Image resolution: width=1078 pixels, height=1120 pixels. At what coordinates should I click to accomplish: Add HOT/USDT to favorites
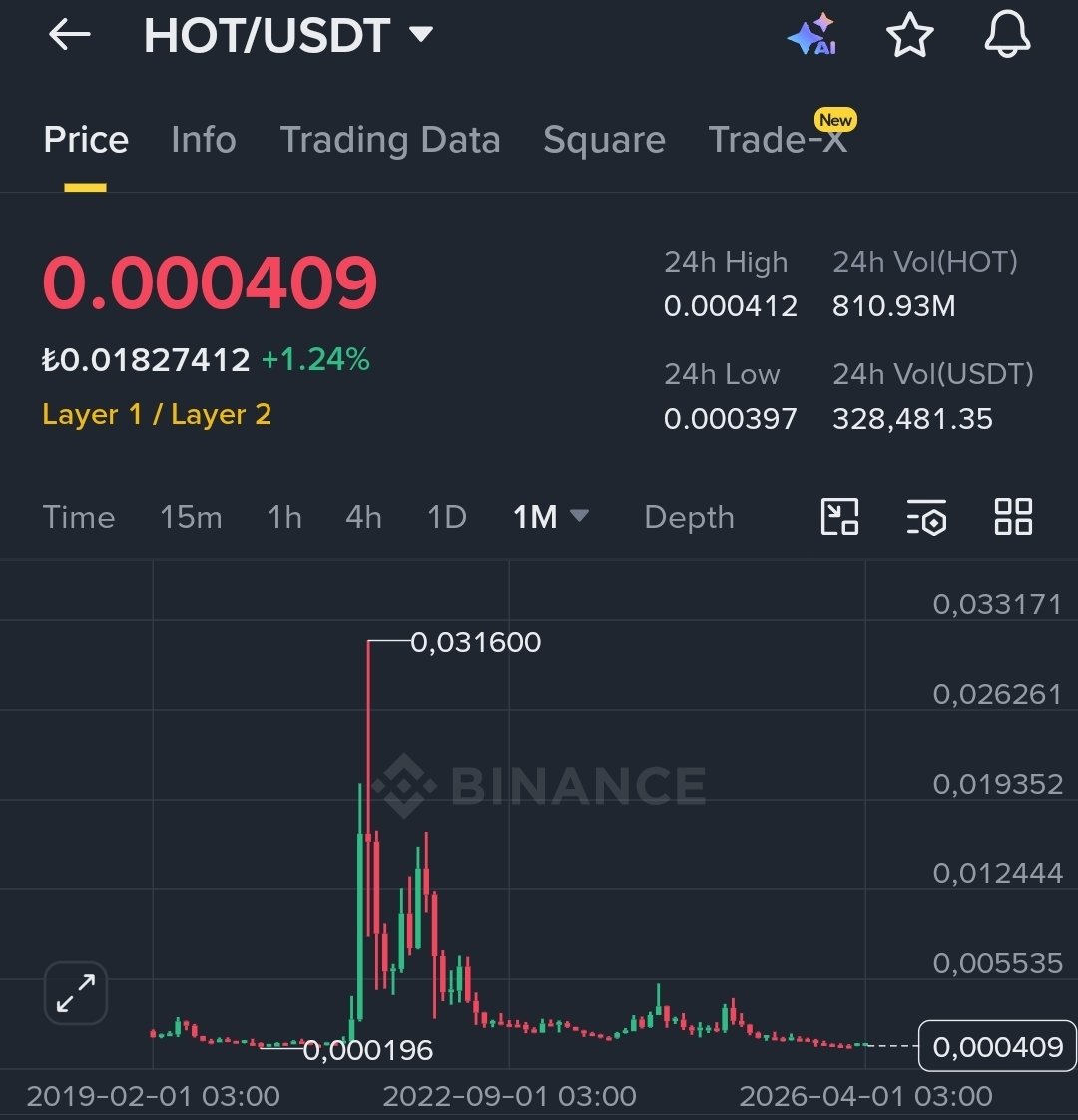pos(909,36)
